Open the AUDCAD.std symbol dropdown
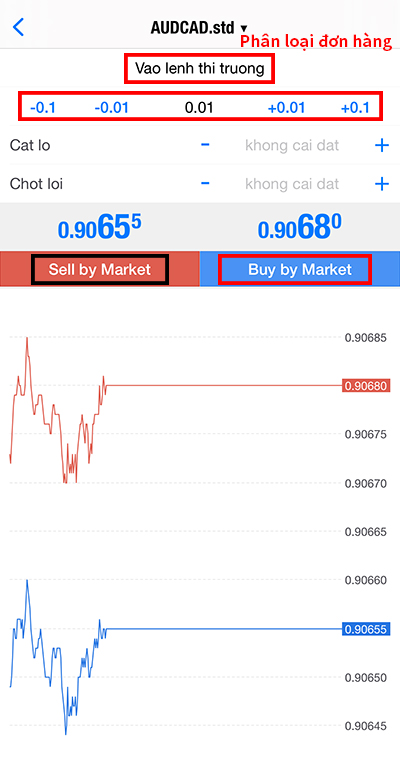This screenshot has height=767, width=400. pos(200,27)
